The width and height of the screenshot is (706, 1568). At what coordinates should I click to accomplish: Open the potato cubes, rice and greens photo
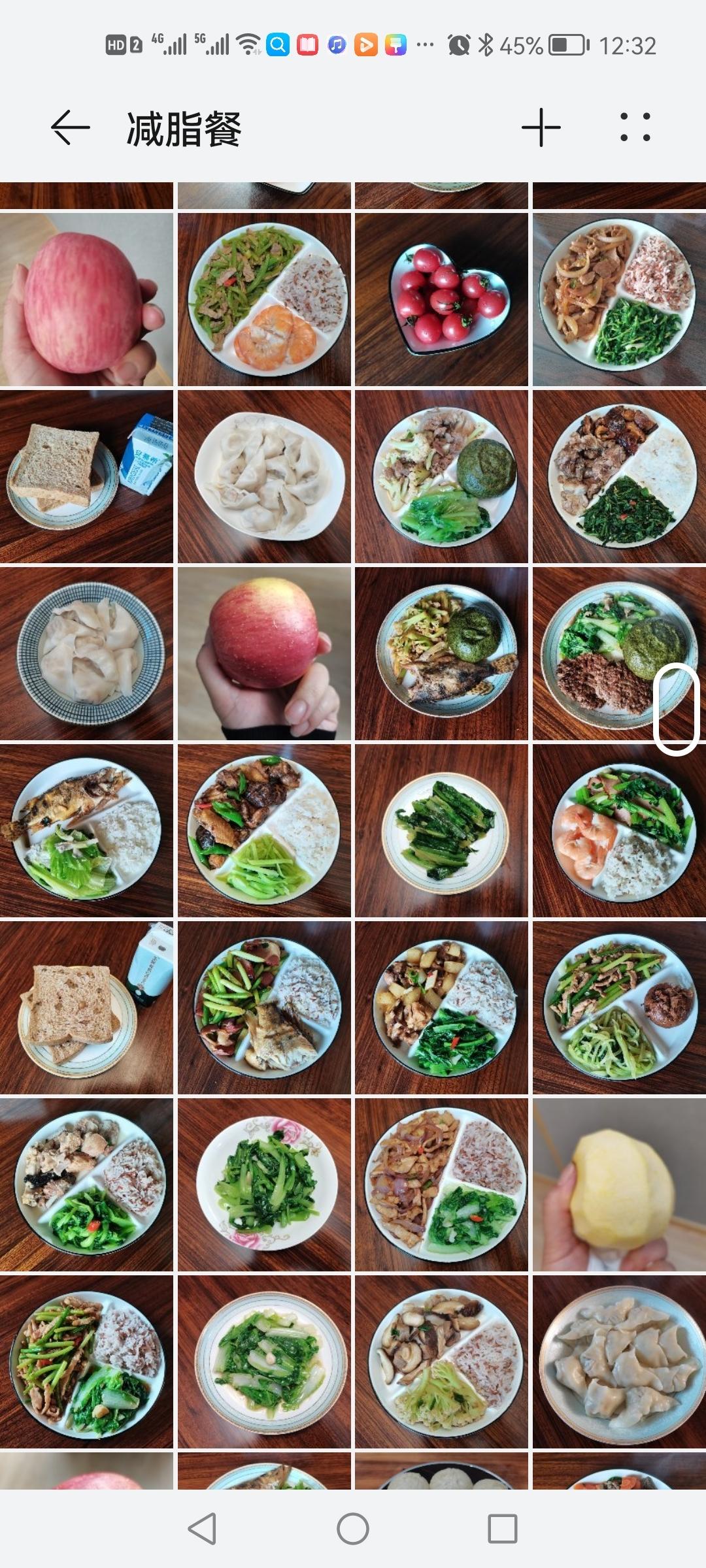(441, 1007)
